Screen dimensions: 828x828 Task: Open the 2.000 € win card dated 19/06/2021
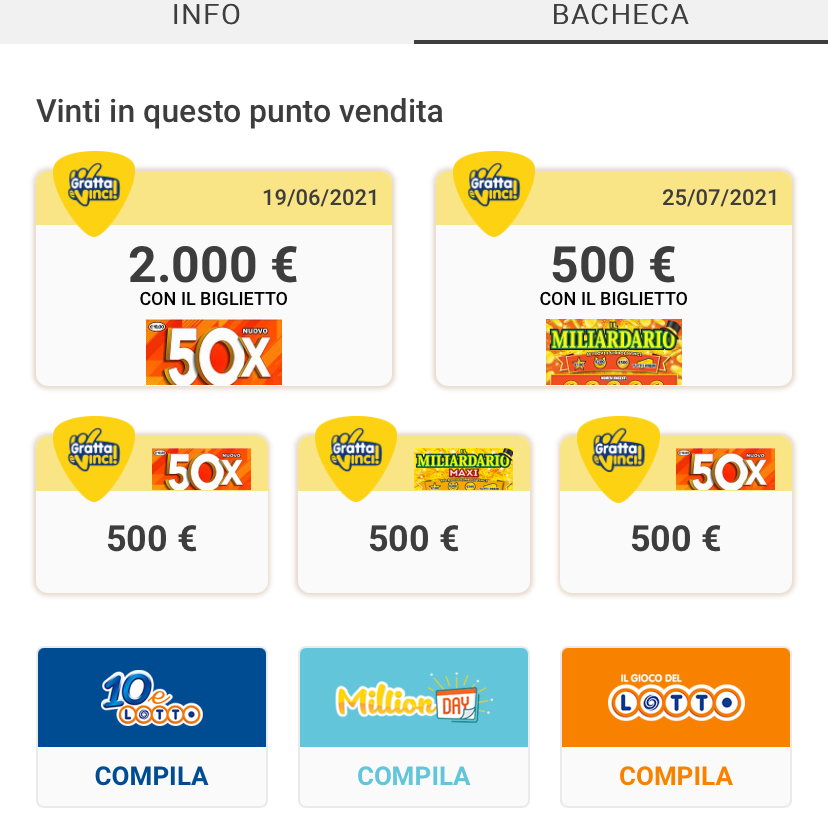click(x=214, y=278)
